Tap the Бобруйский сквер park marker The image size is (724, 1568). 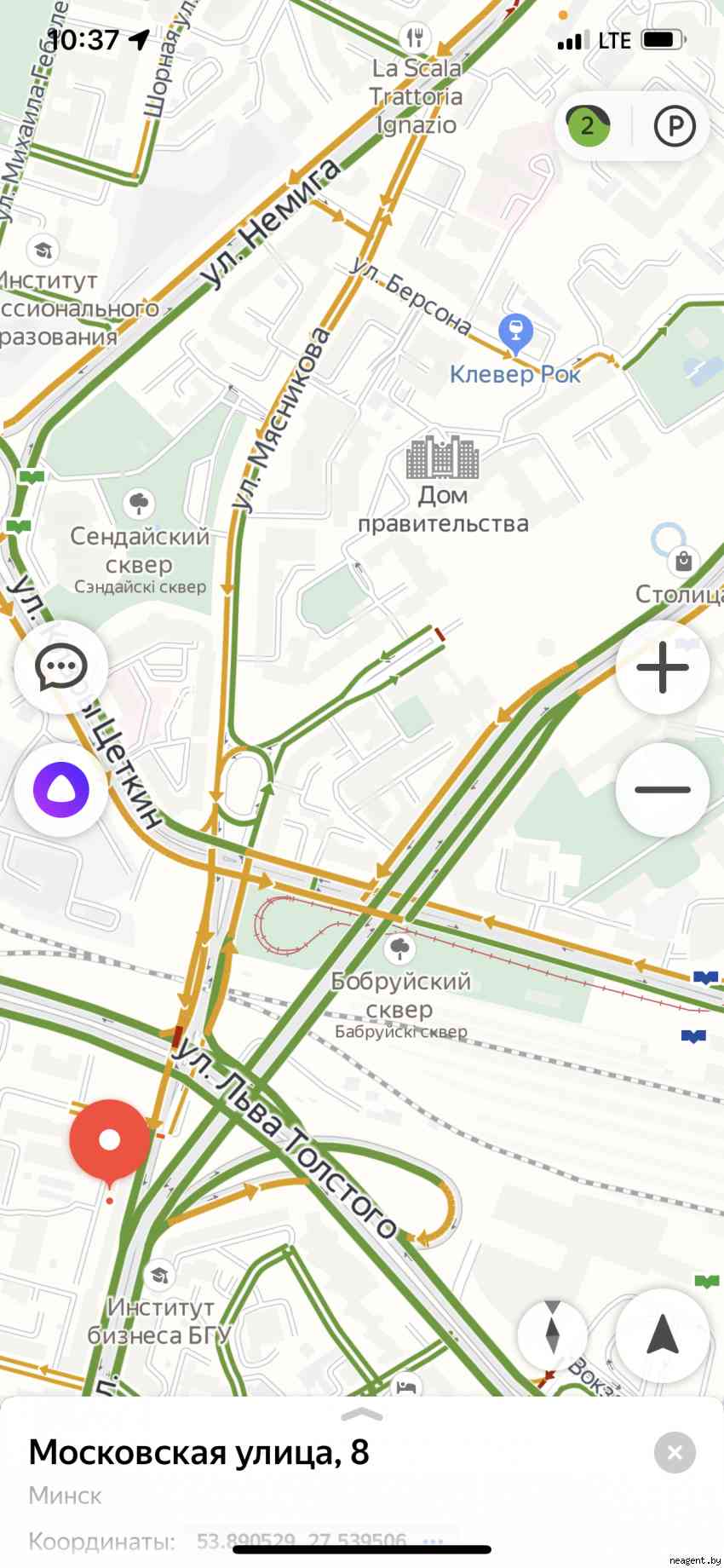(399, 948)
